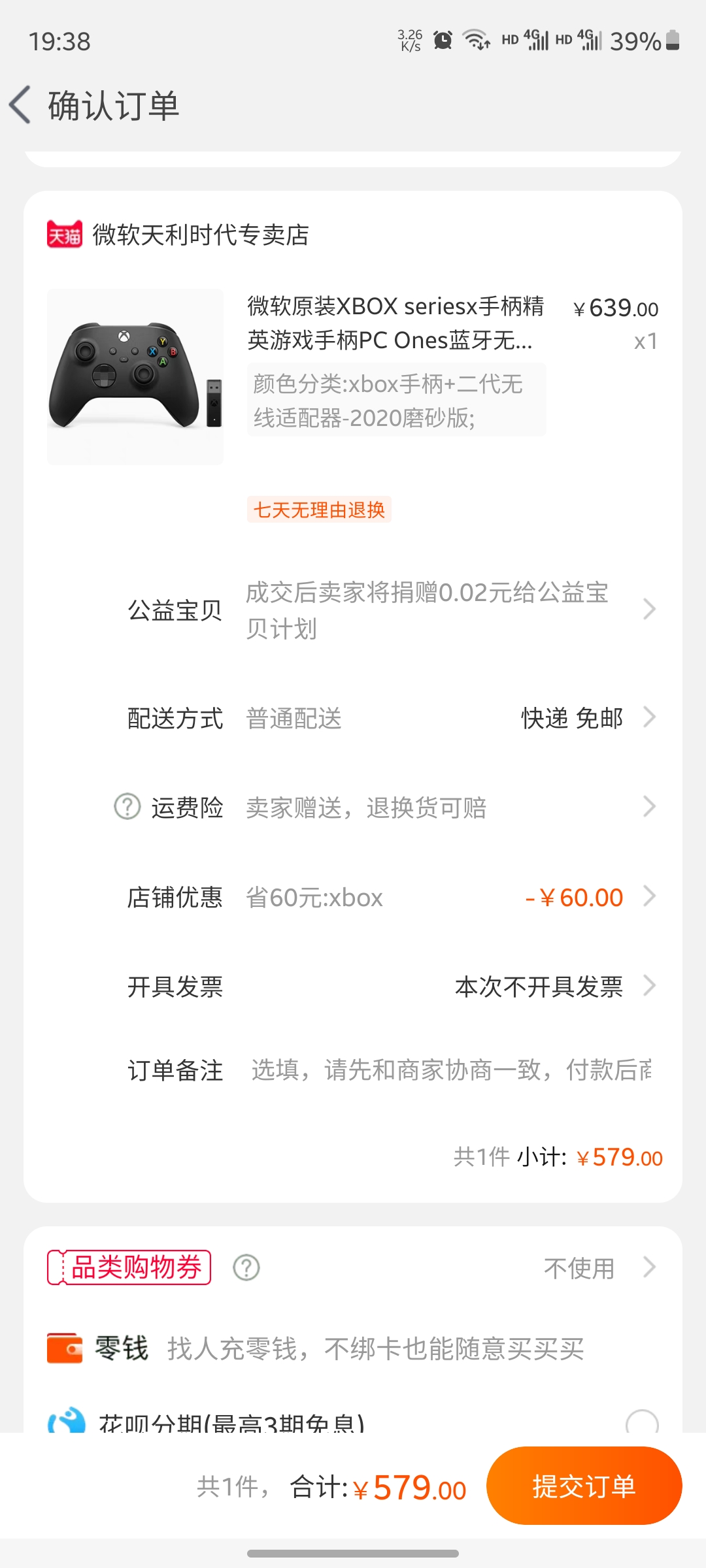Open the 微软天利时代专卖店 store
The height and width of the screenshot is (1568, 706).
[178, 235]
